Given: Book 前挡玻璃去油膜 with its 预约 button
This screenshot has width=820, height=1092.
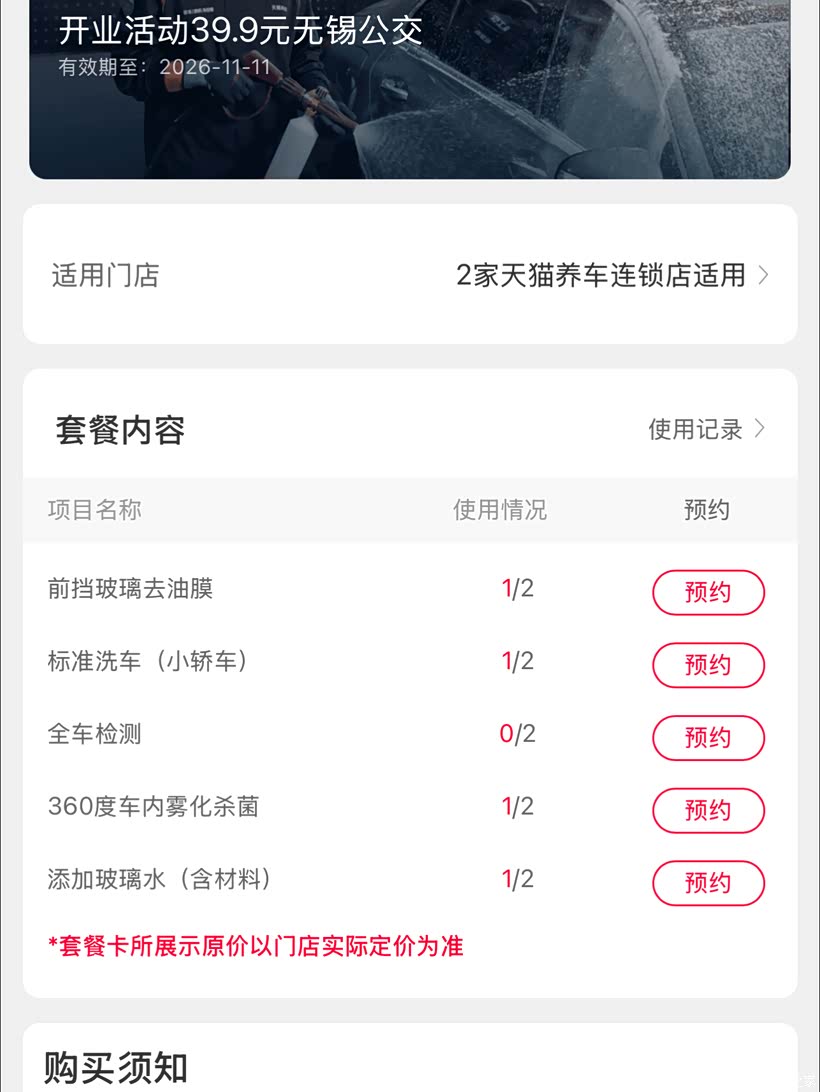Looking at the screenshot, I should (x=709, y=593).
